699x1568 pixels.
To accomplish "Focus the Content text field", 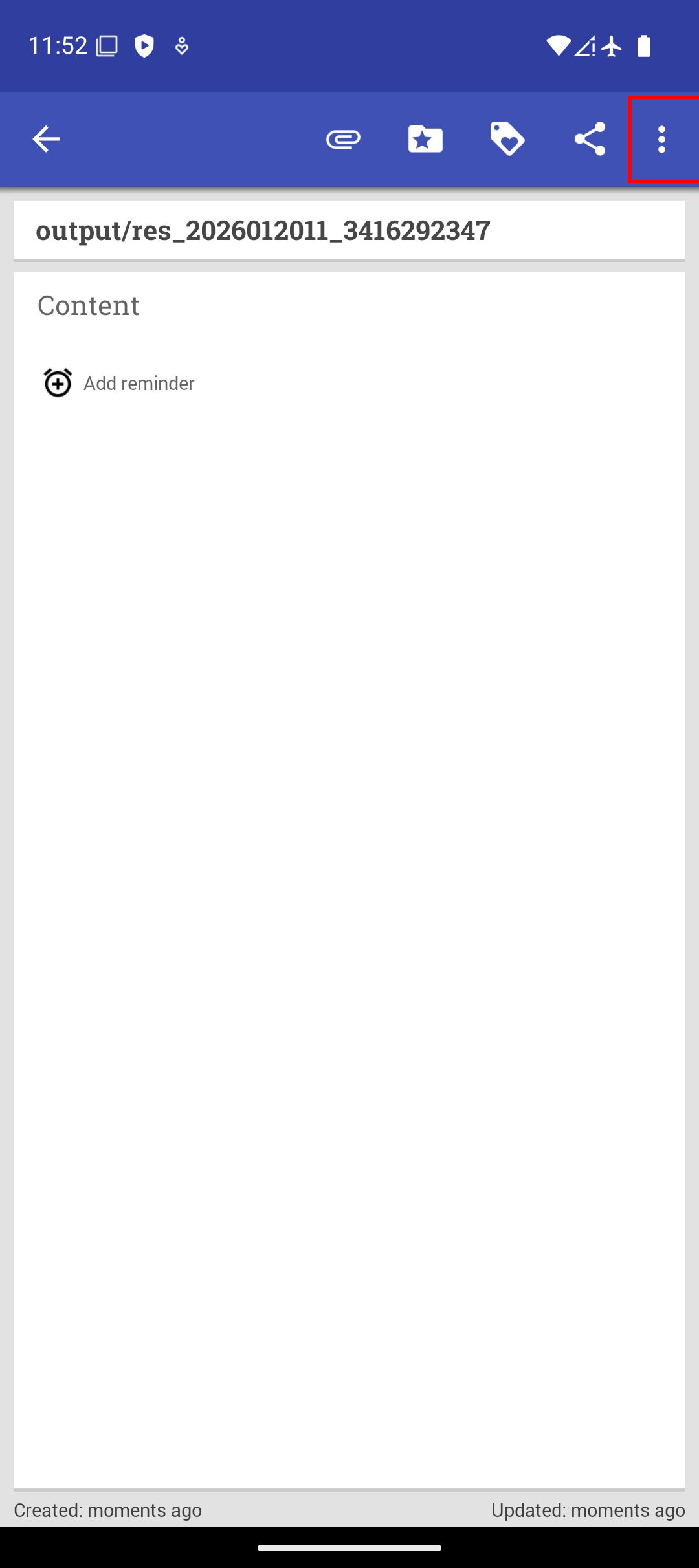I will click(349, 305).
